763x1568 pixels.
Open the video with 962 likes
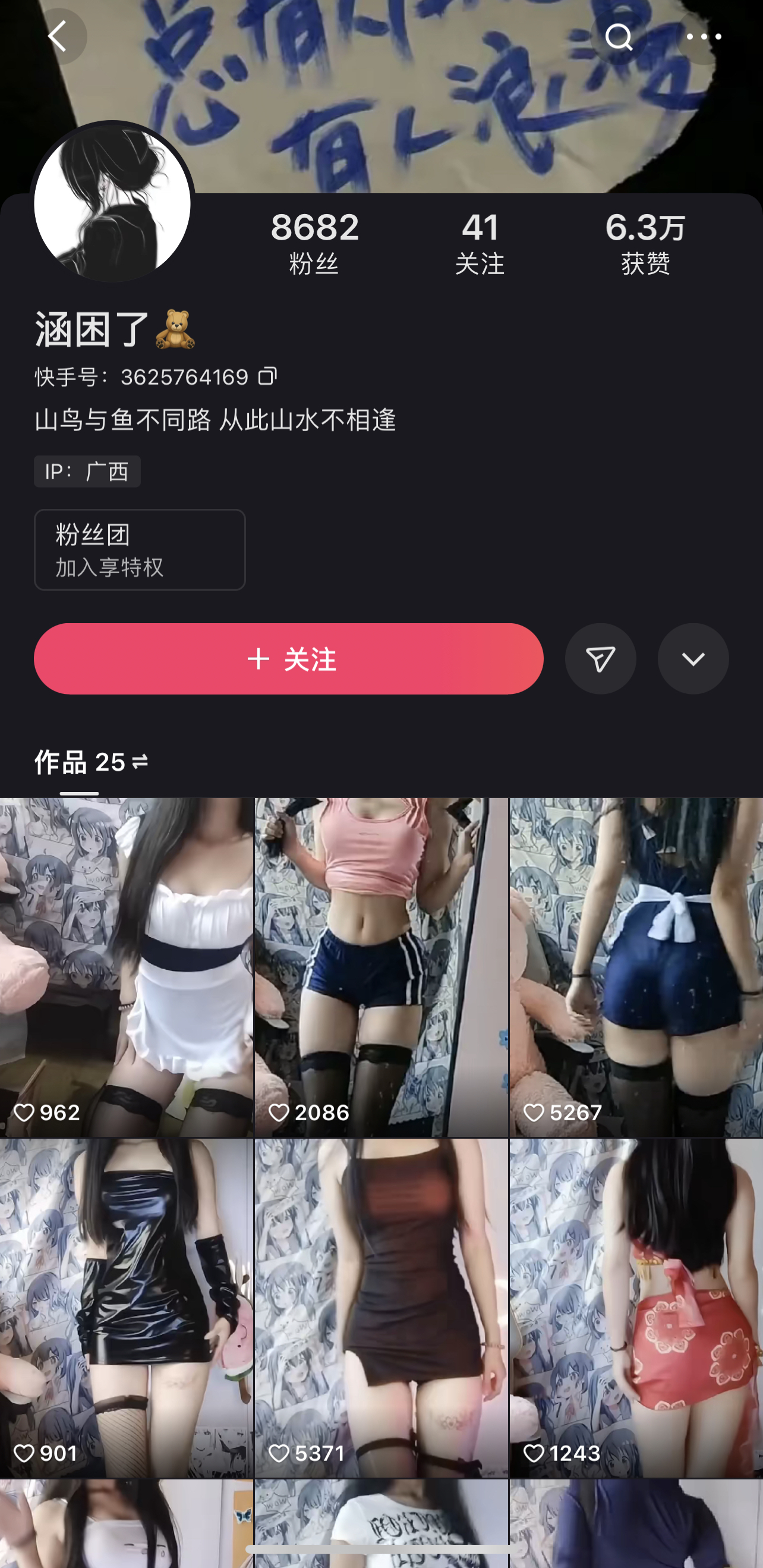[127, 967]
